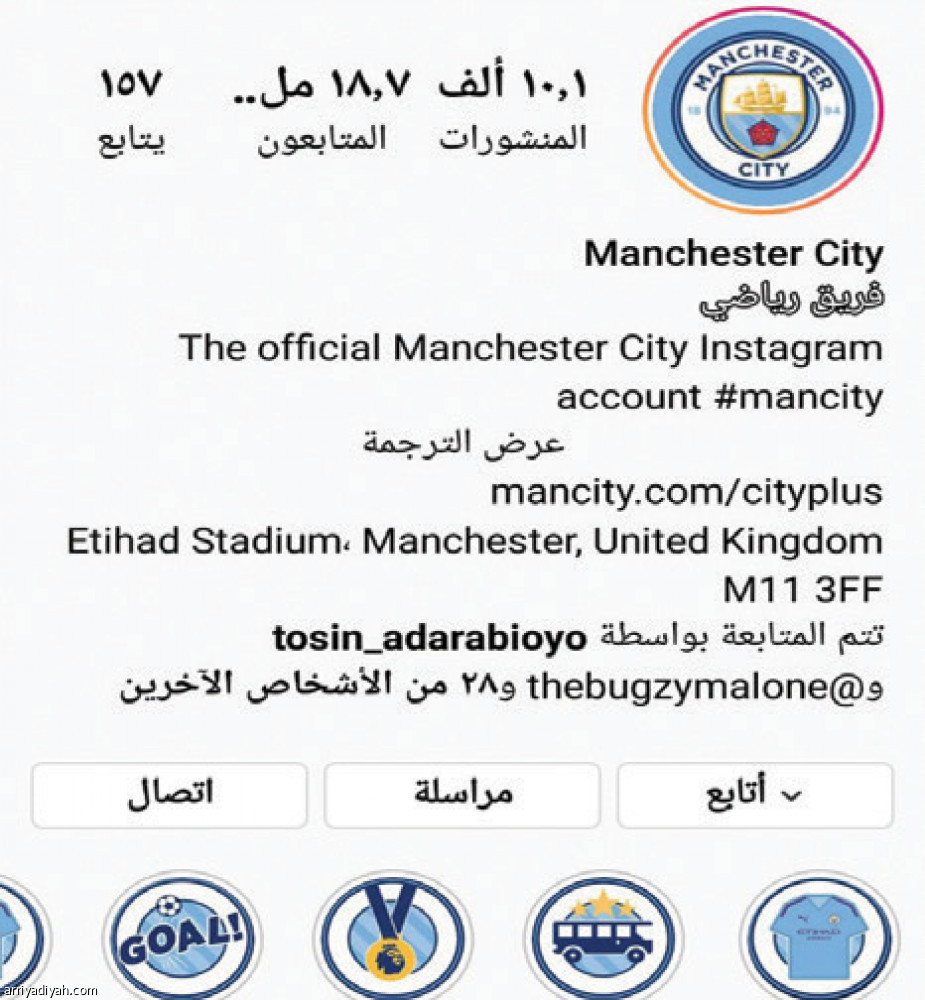Image resolution: width=925 pixels, height=1000 pixels.
Task: Tap the اتصال contact button
Action: coord(169,795)
